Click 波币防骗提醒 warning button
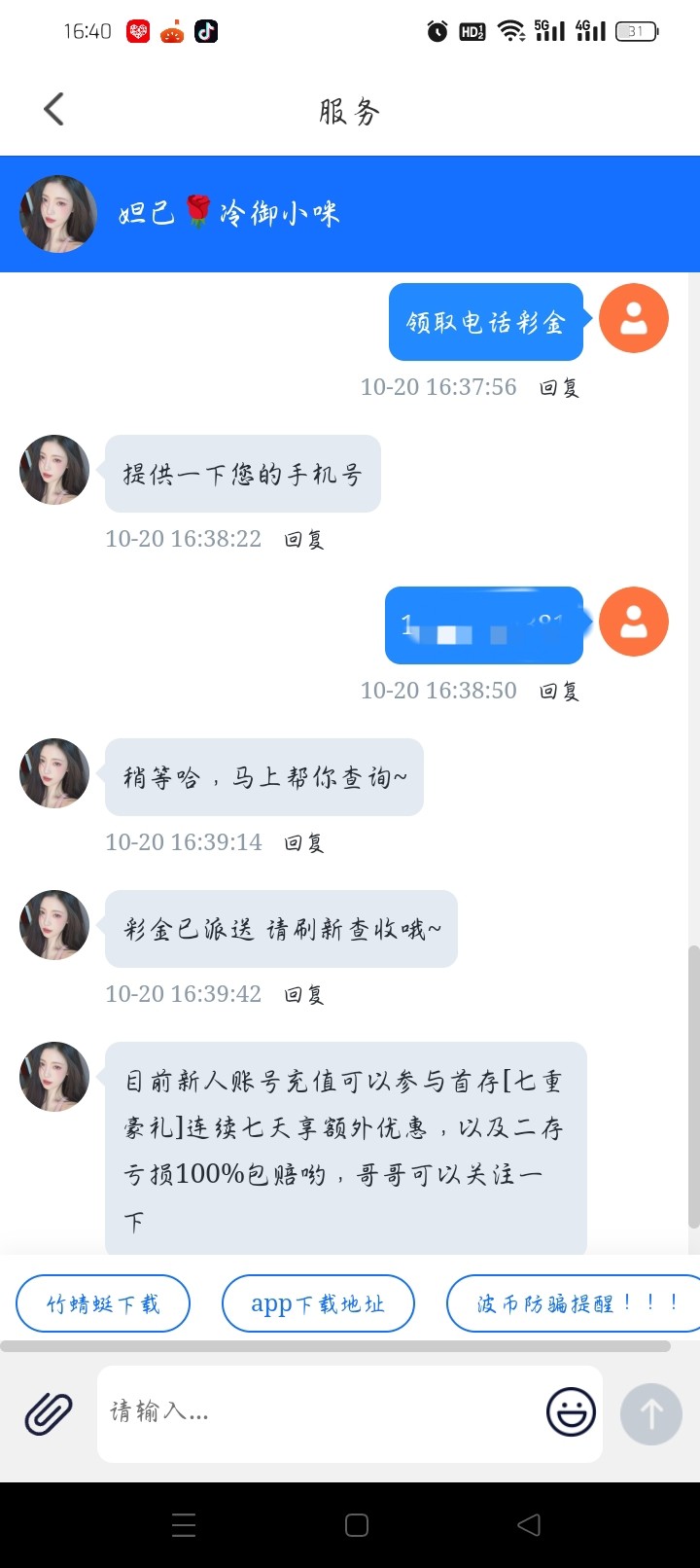 tap(573, 1302)
